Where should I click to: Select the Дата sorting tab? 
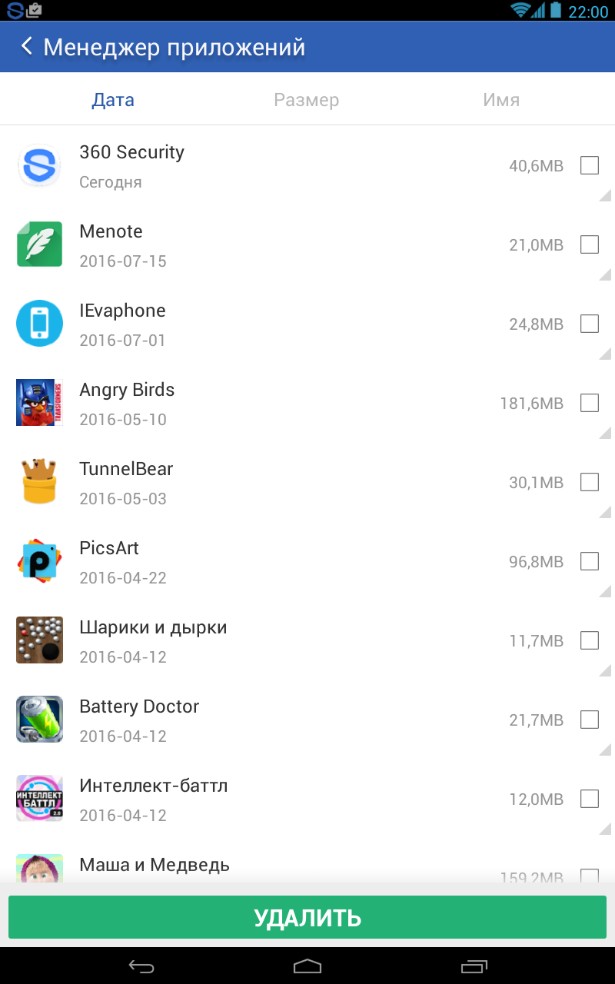pyautogui.click(x=113, y=100)
